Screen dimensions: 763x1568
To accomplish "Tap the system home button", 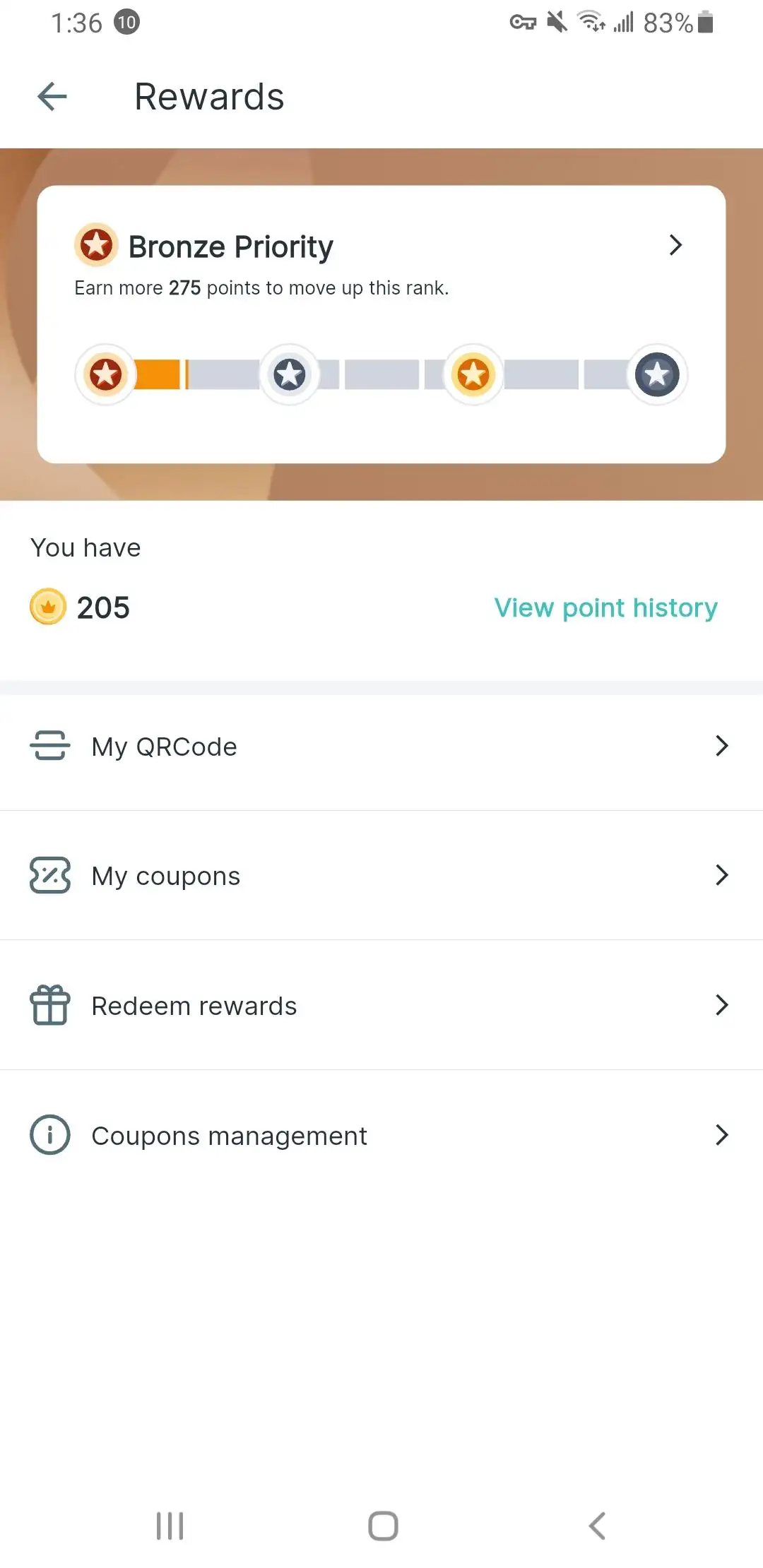I will [383, 1526].
